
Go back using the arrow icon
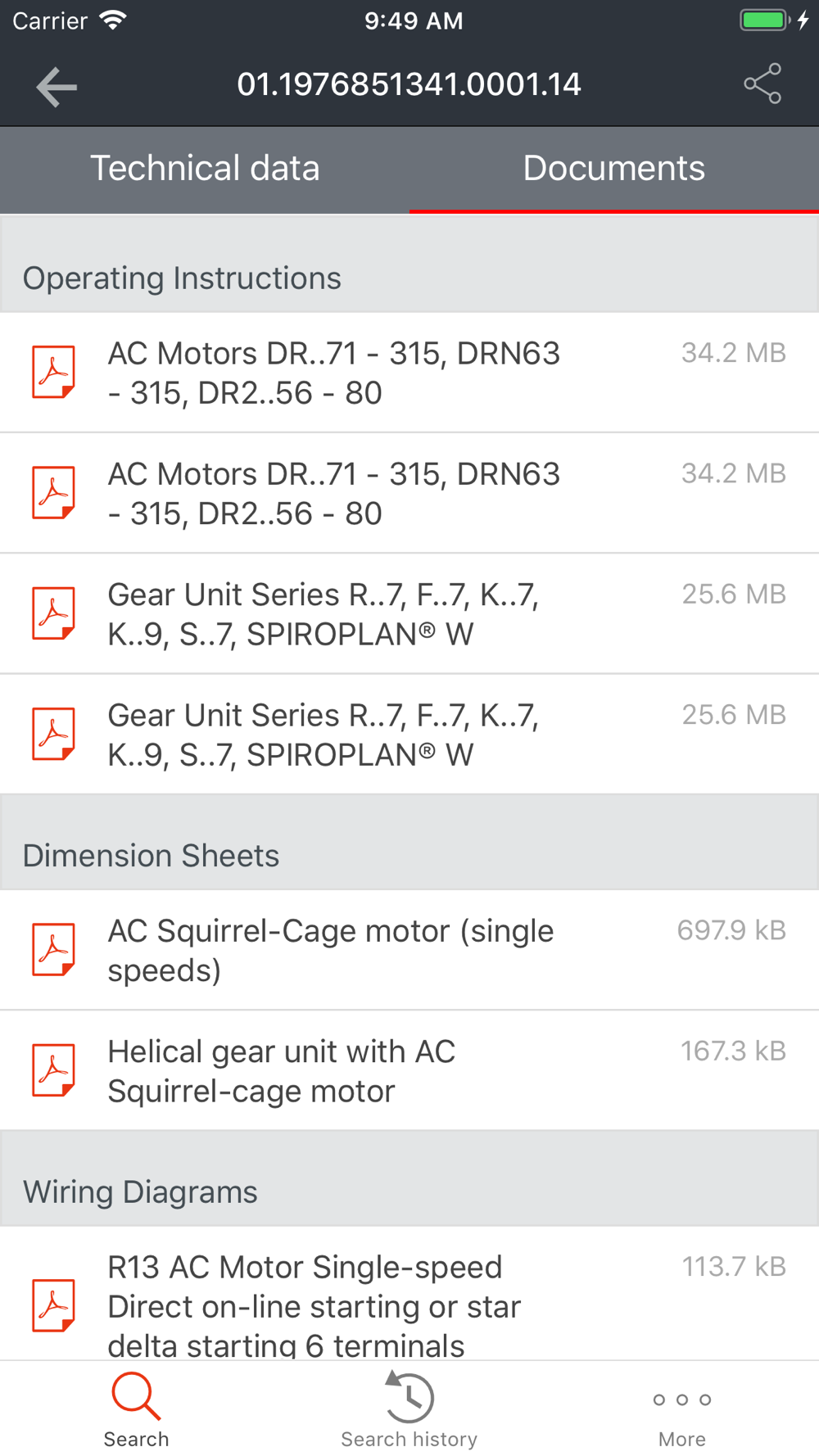57,86
